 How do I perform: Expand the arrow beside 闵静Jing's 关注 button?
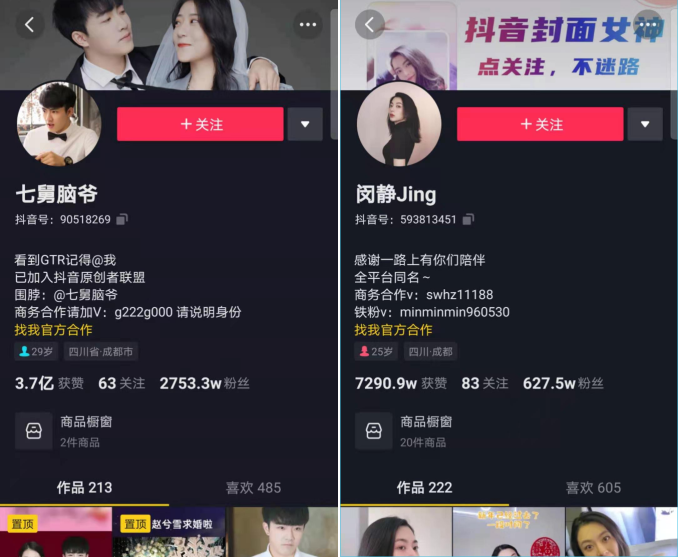coord(645,124)
